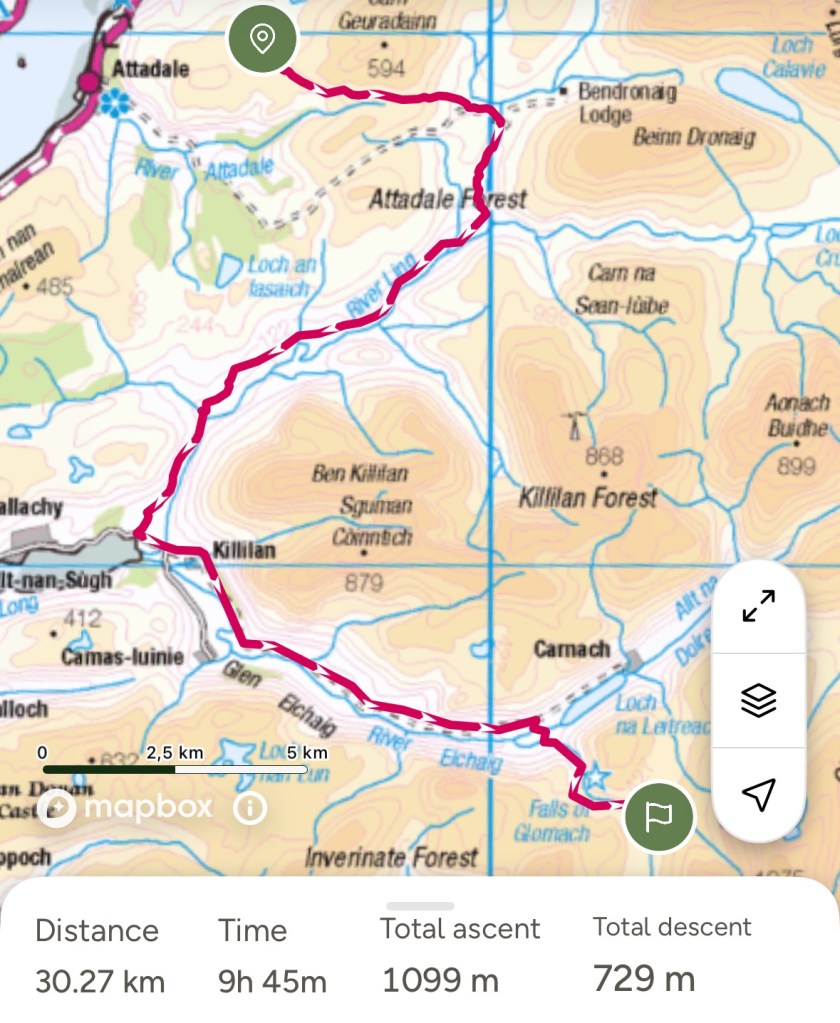This screenshot has width=840, height=1023.
Task: Open the Mapbox info icon
Action: (248, 807)
